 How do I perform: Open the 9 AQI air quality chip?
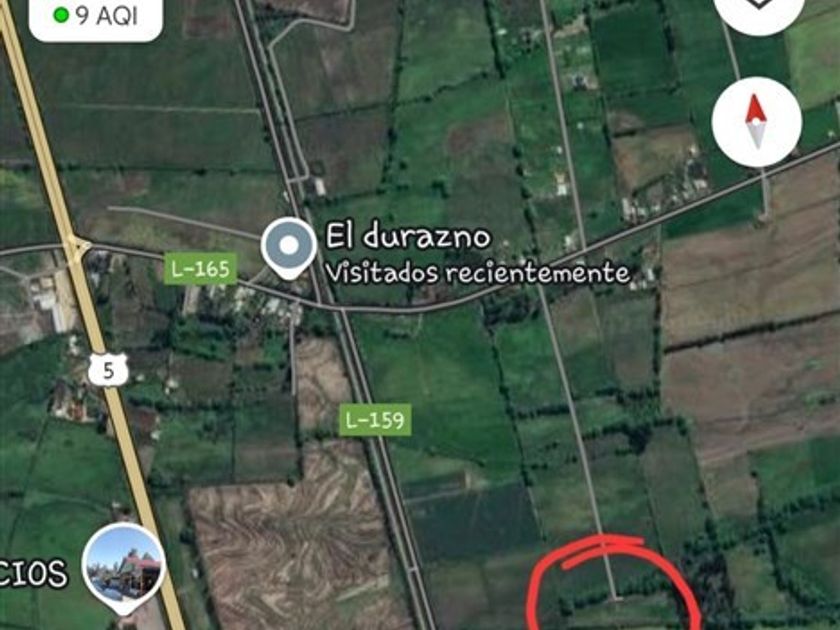tap(96, 16)
